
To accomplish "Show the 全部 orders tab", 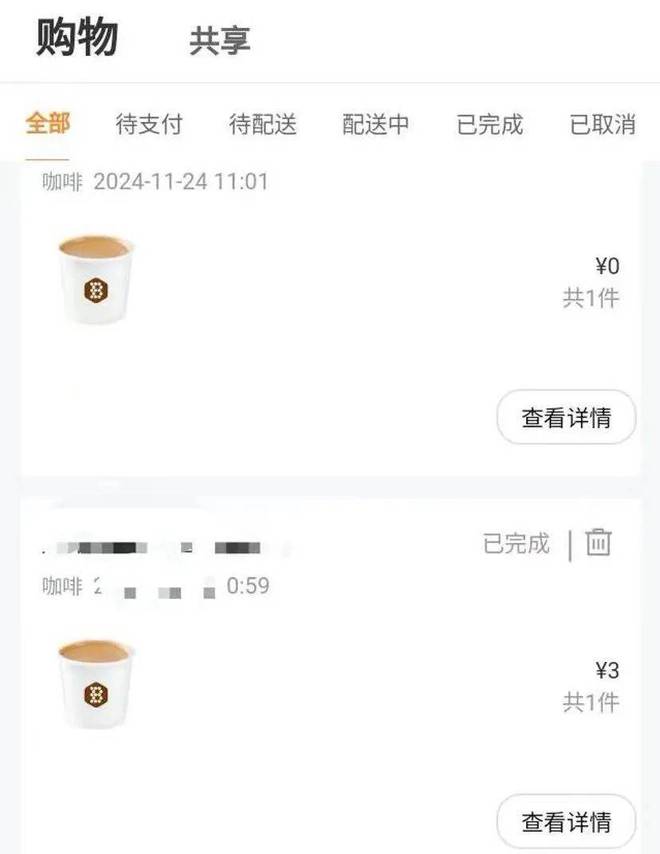I will pos(47,124).
